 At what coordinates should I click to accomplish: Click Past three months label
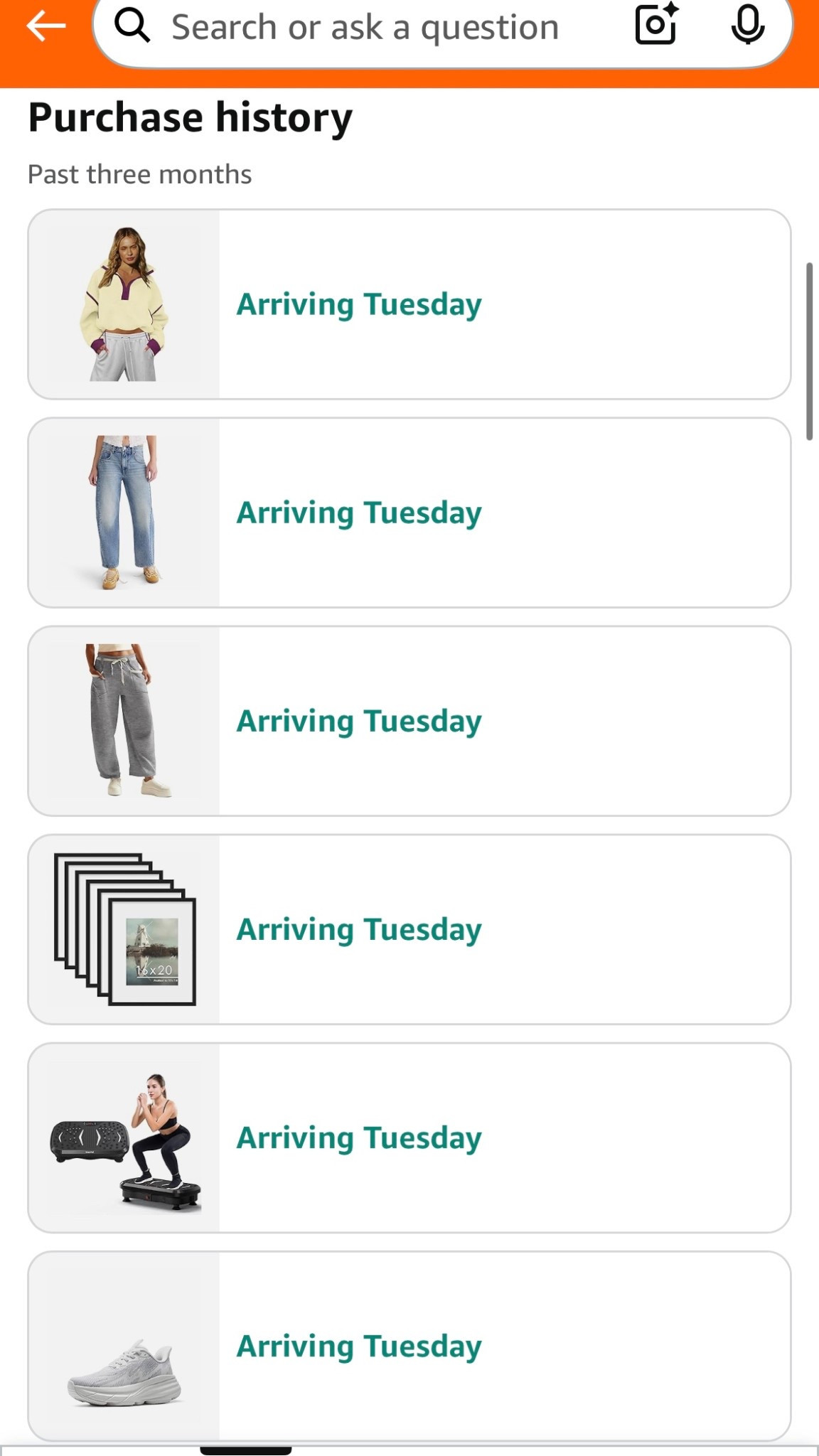coord(139,173)
